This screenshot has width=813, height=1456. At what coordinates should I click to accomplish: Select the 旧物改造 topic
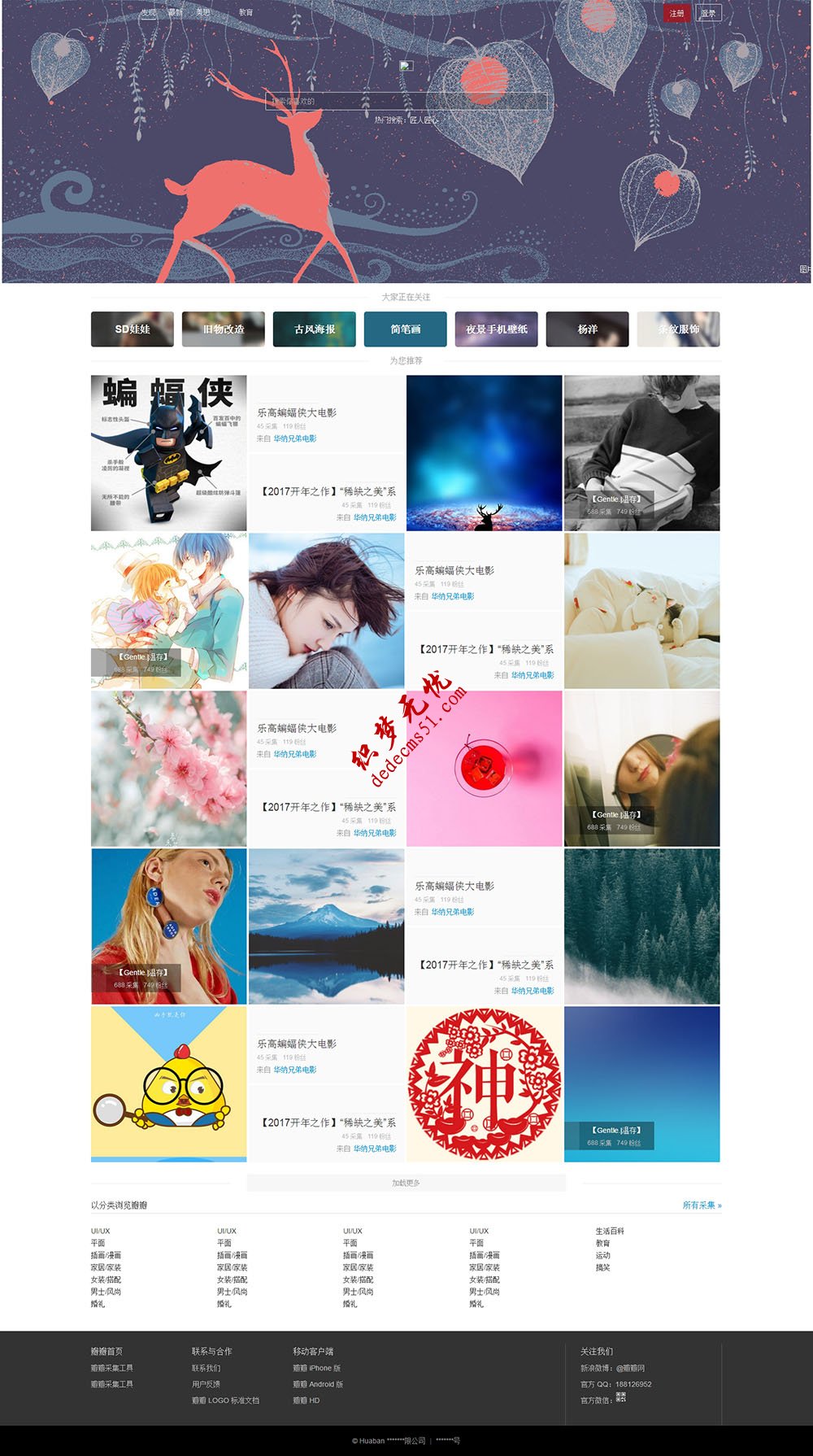pos(224,329)
